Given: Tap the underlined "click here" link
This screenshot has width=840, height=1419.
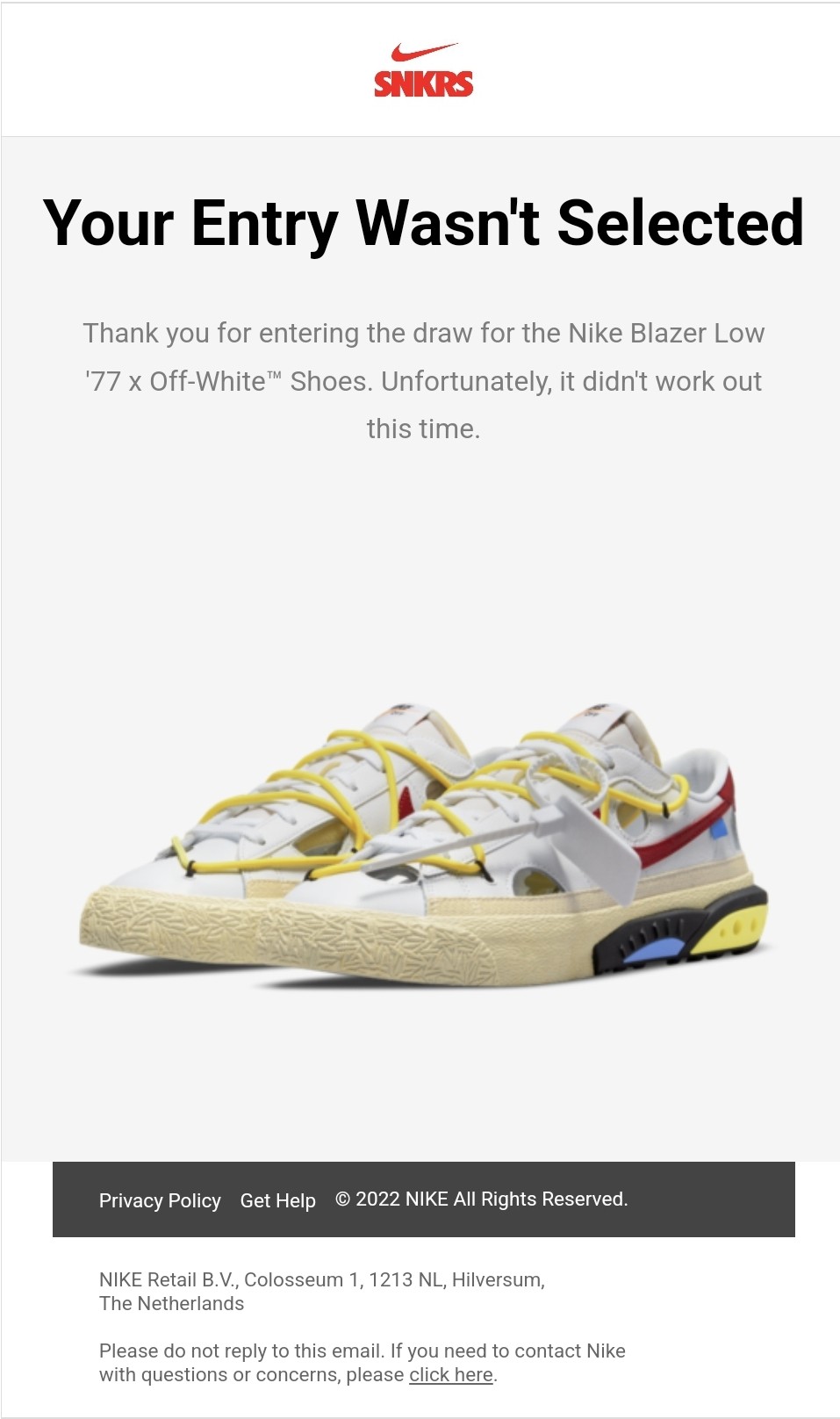Looking at the screenshot, I should click(450, 1375).
